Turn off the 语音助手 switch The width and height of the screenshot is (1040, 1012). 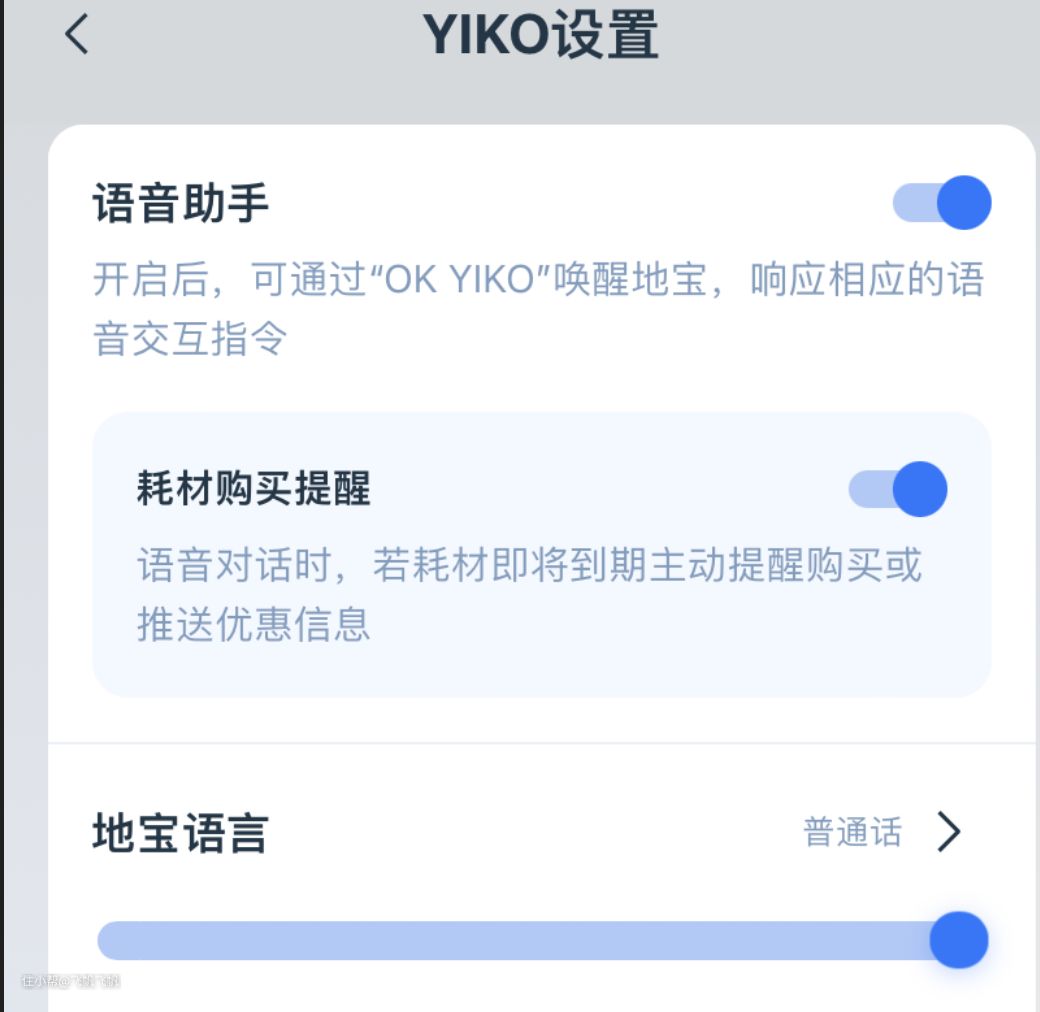[x=941, y=203]
